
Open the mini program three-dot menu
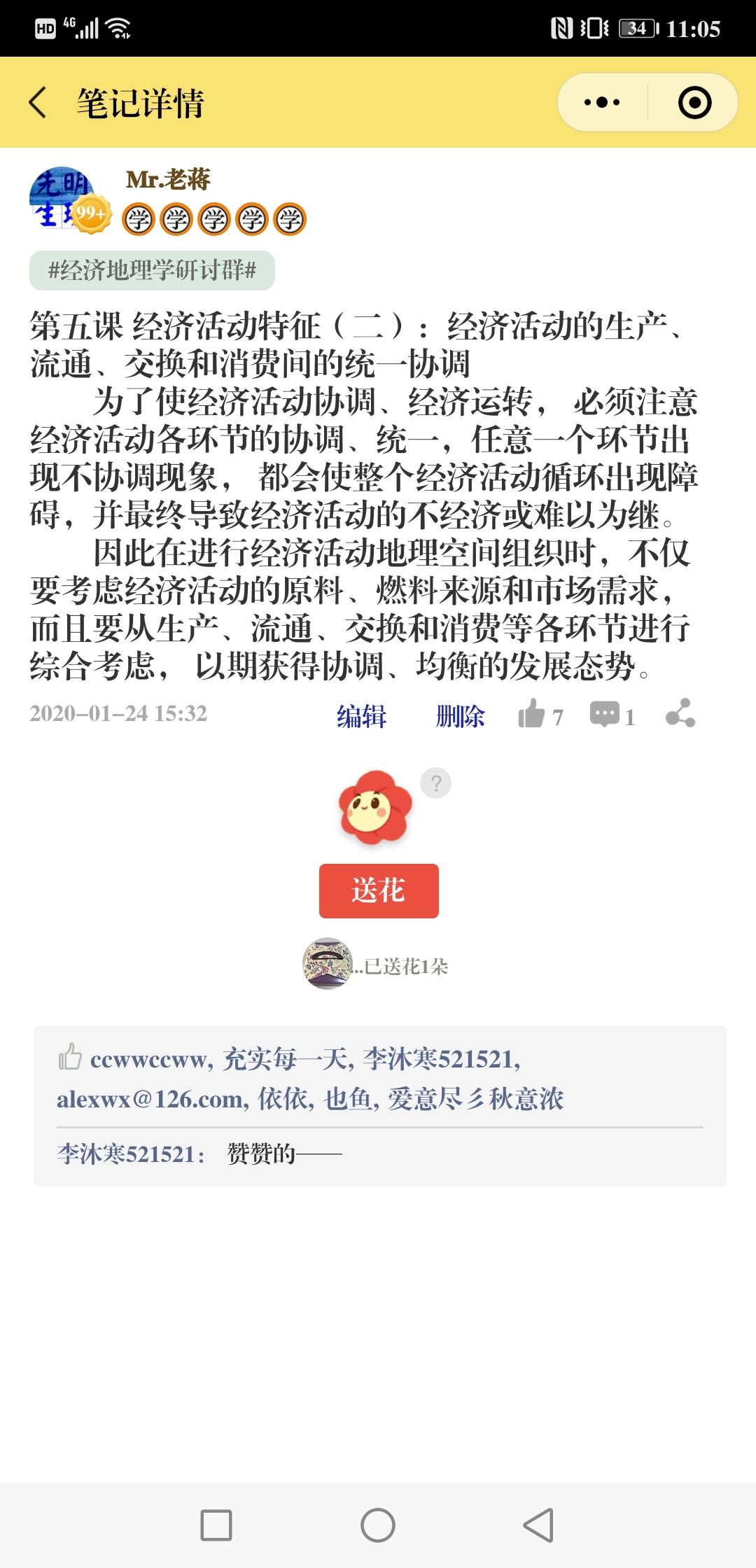tap(602, 103)
